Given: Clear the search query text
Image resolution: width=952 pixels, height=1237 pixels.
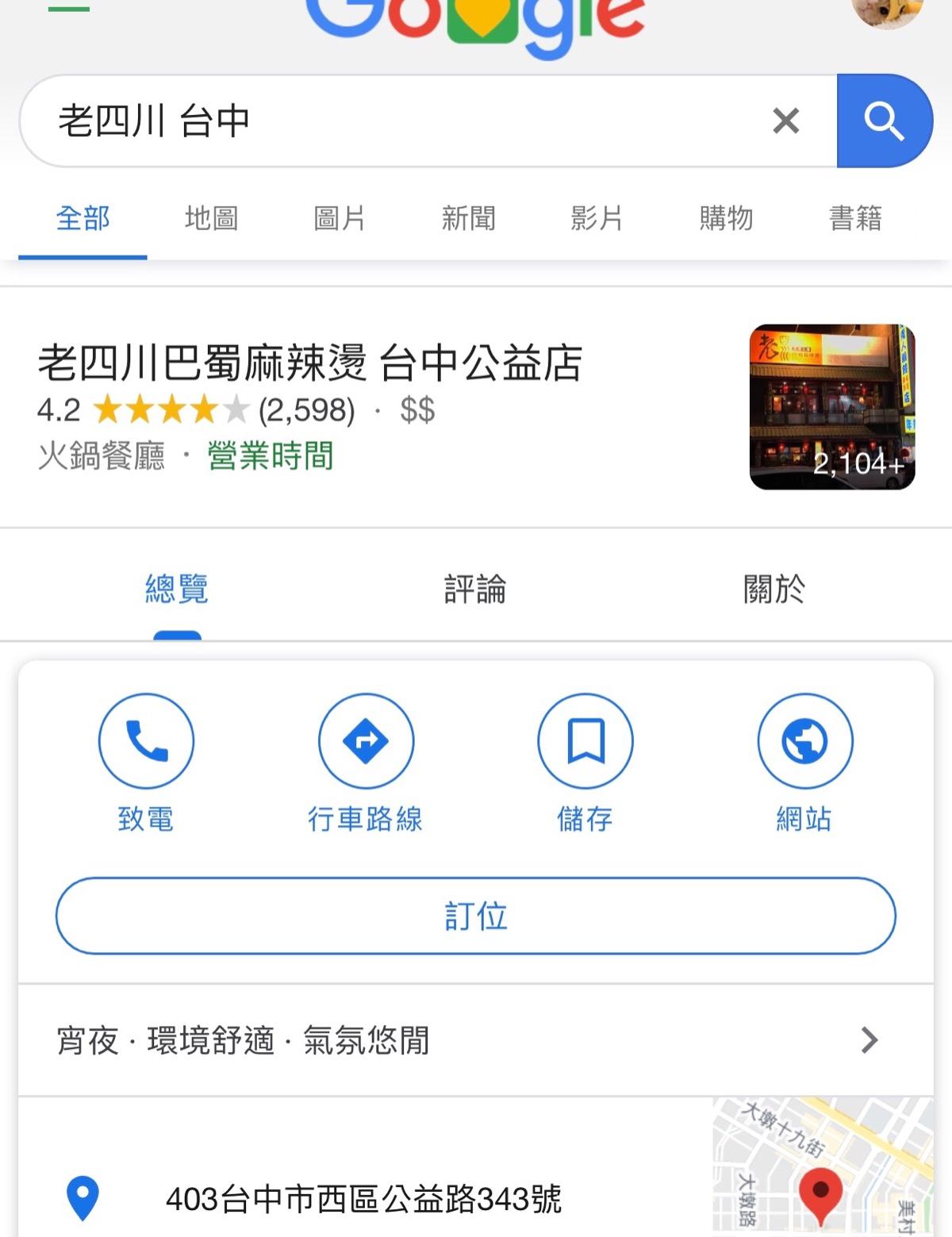Looking at the screenshot, I should click(785, 121).
